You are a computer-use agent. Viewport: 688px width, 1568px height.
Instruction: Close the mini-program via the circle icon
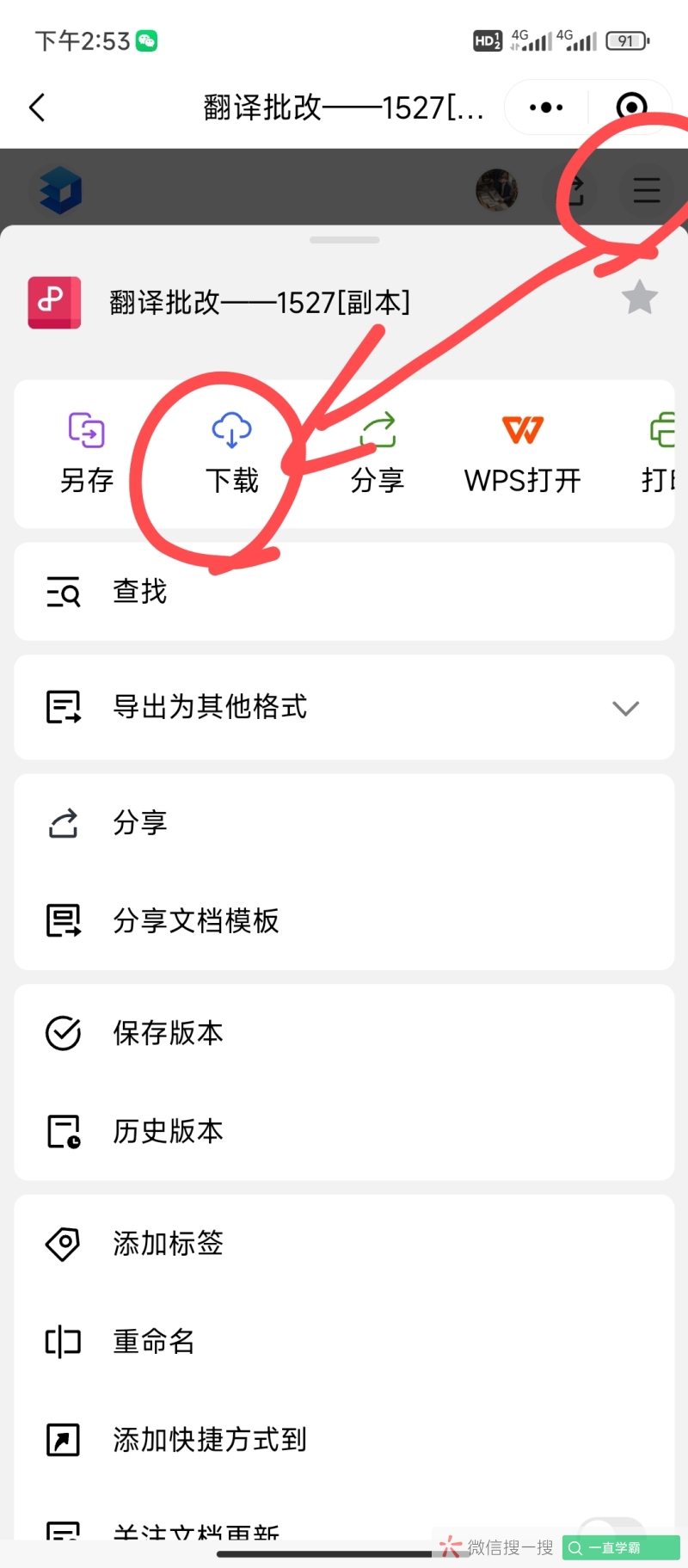point(631,107)
